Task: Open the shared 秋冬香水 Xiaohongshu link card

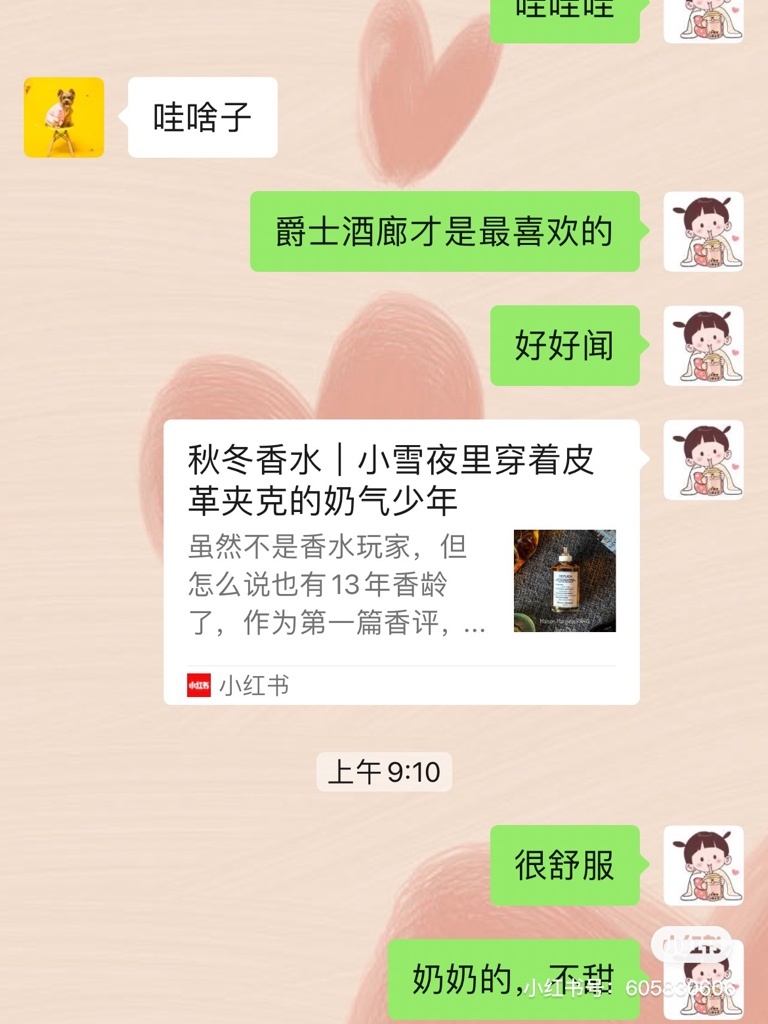Action: click(x=401, y=562)
